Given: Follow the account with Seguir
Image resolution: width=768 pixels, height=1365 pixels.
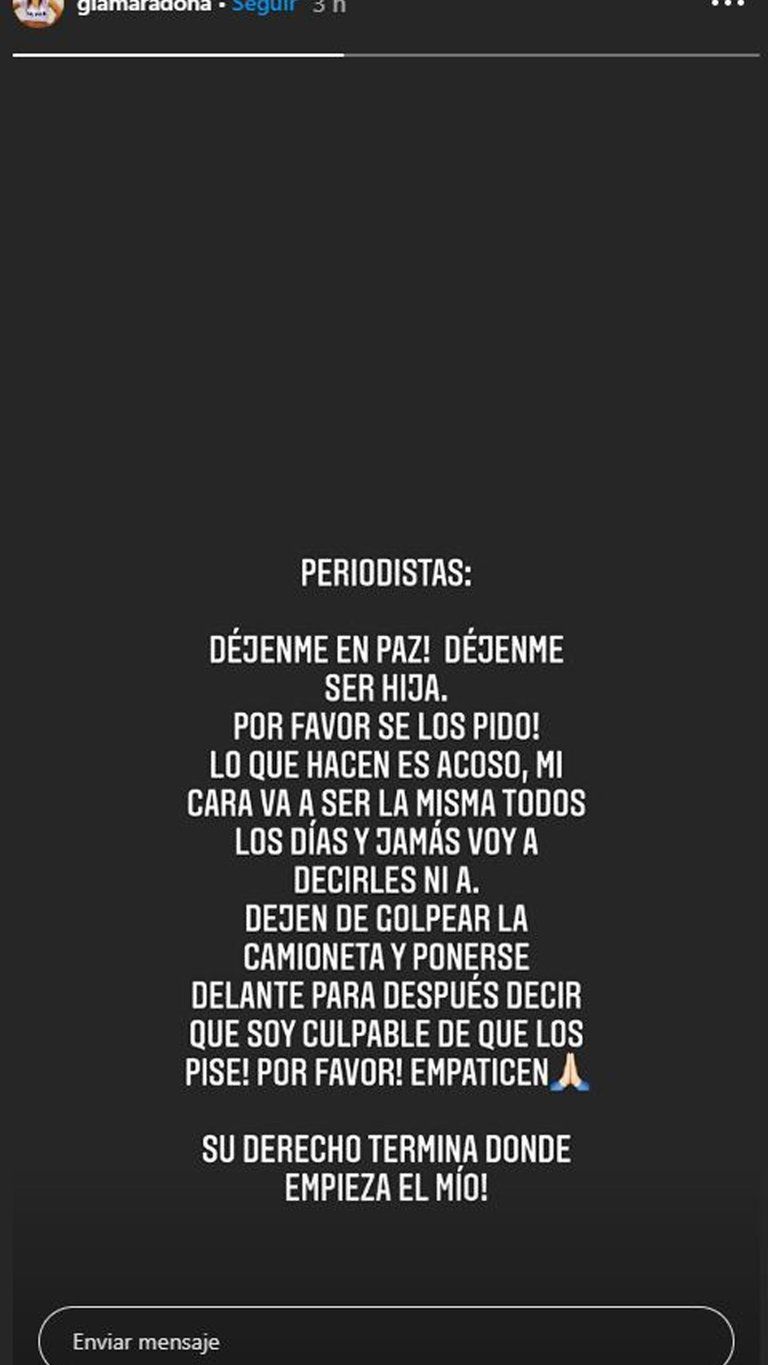Looking at the screenshot, I should [x=264, y=5].
